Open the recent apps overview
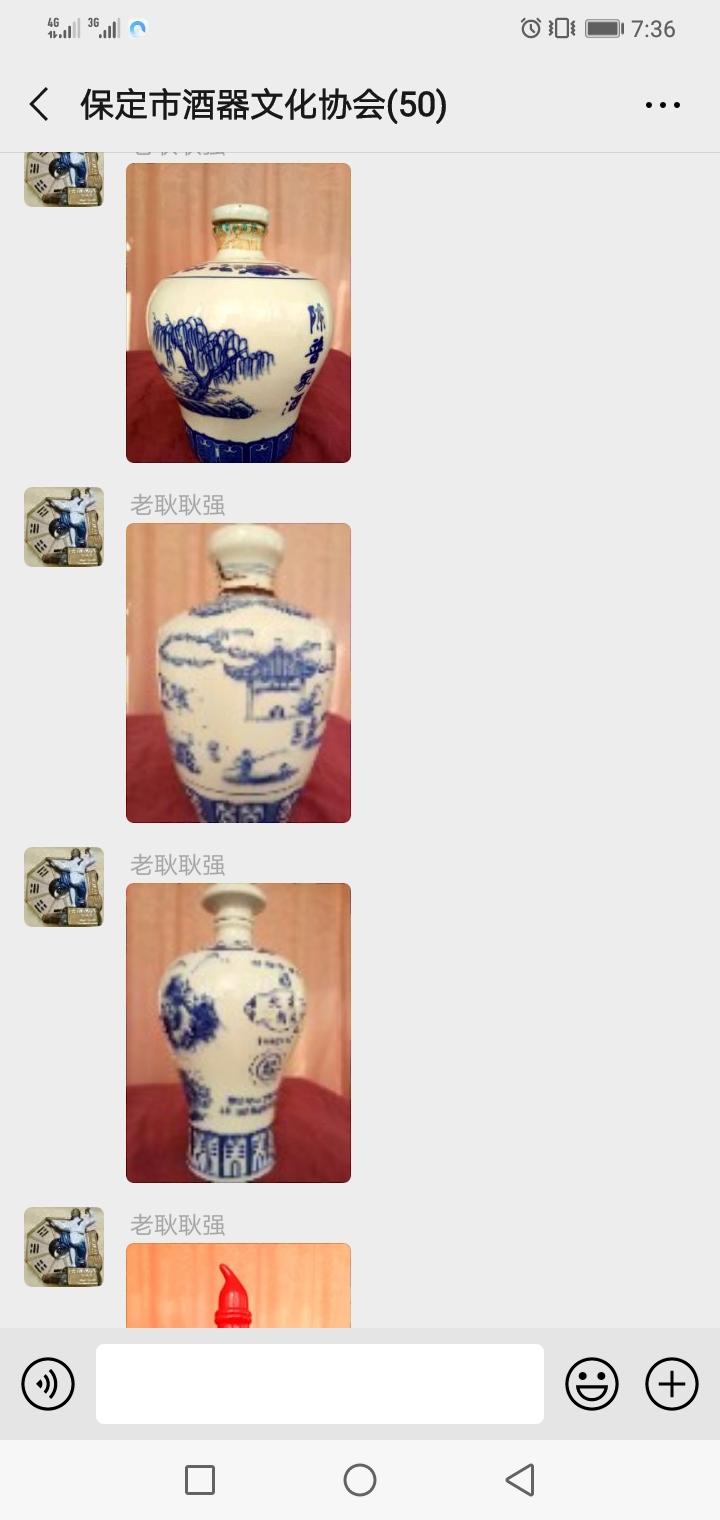The width and height of the screenshot is (720, 1520). tap(200, 1480)
